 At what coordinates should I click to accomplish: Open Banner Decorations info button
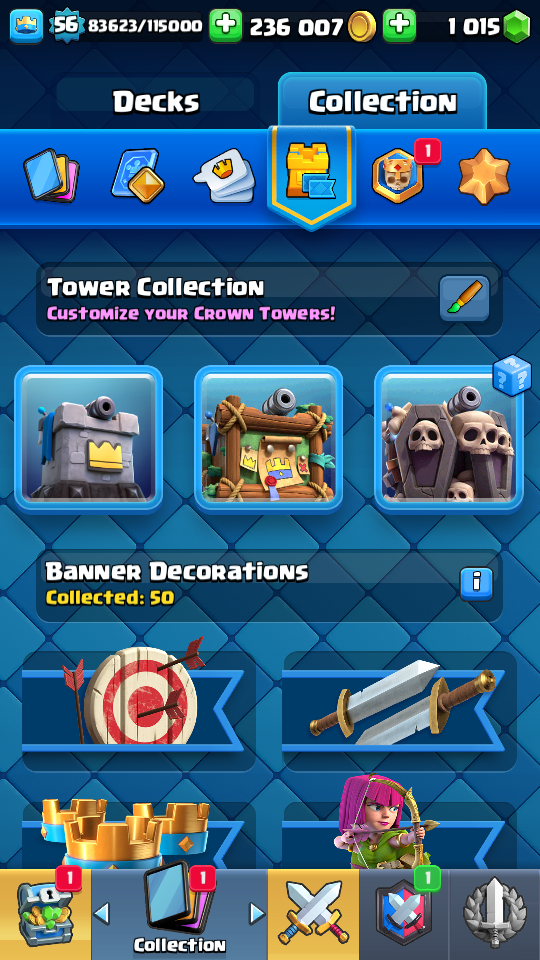(x=476, y=583)
